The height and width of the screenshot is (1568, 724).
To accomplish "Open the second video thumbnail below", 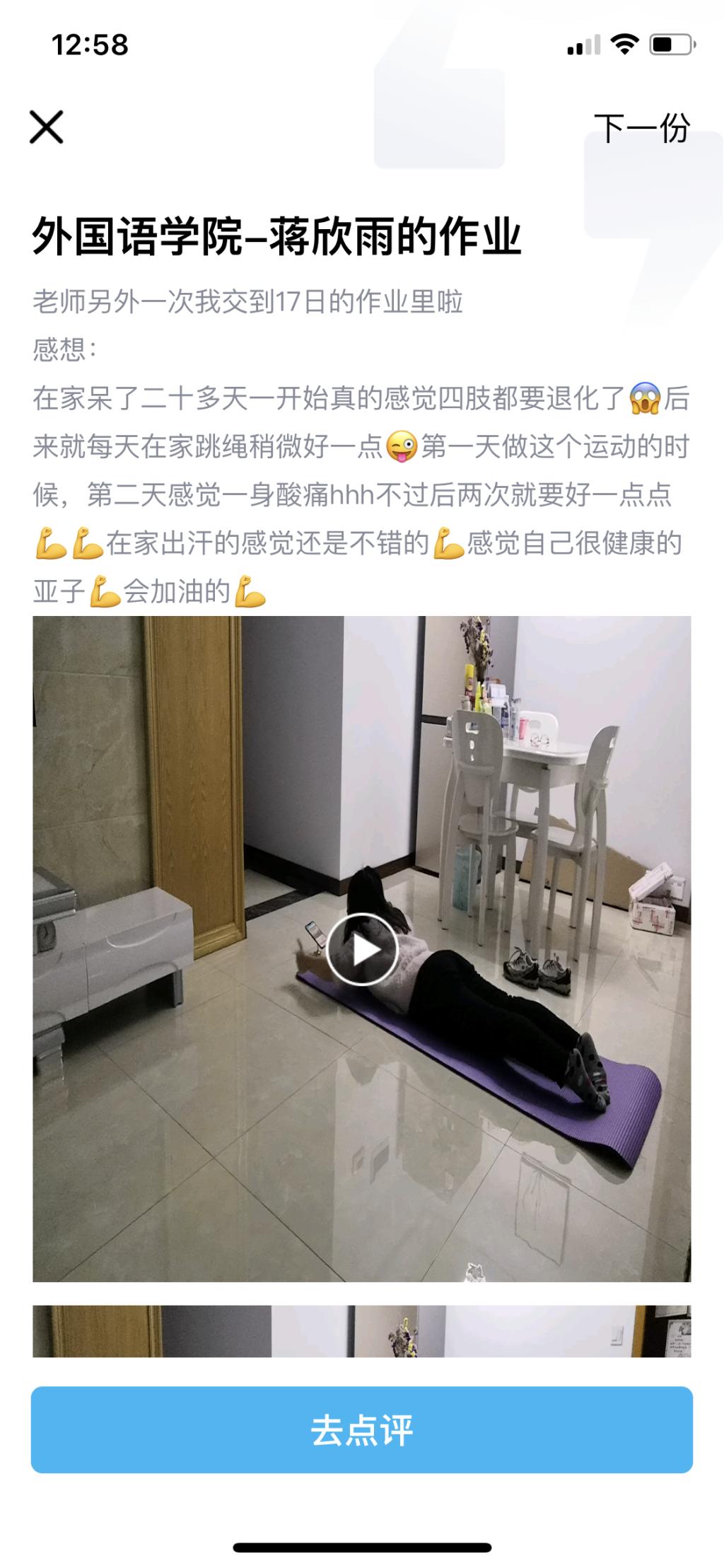I will 362,1330.
